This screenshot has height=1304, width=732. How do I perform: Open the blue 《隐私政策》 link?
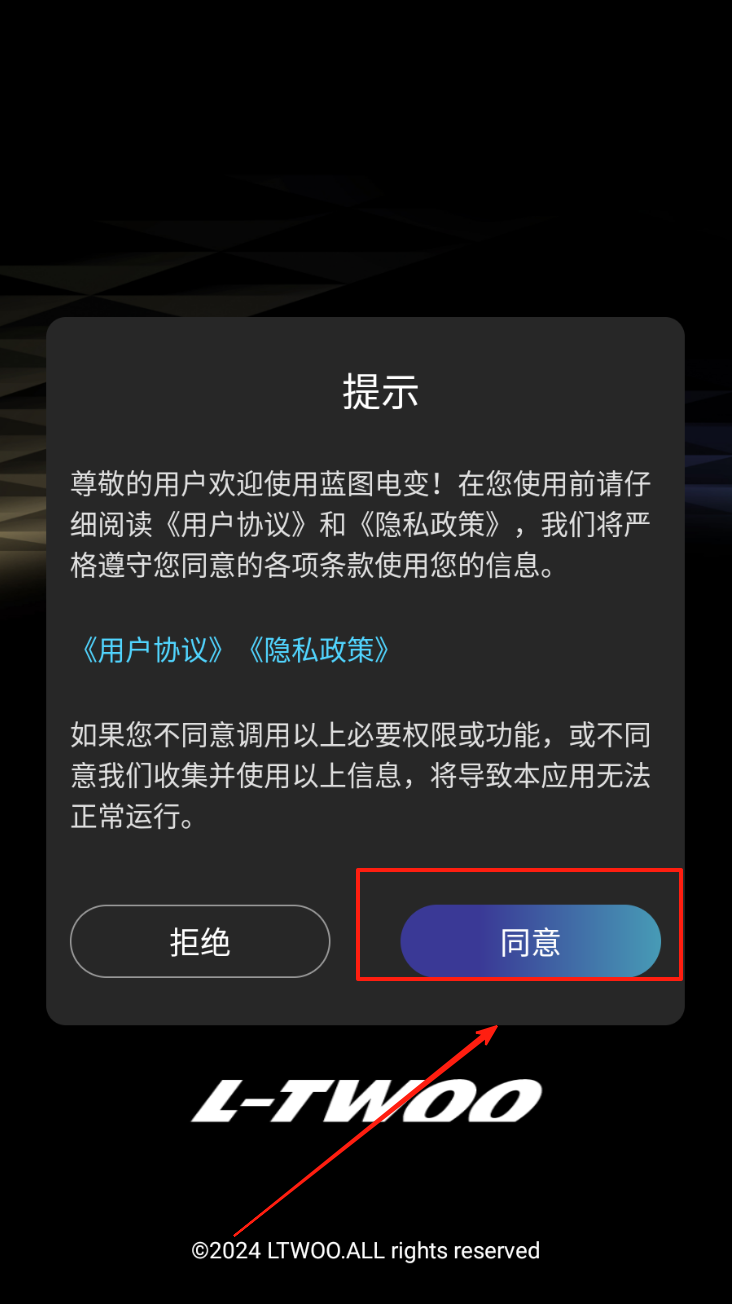pos(318,650)
